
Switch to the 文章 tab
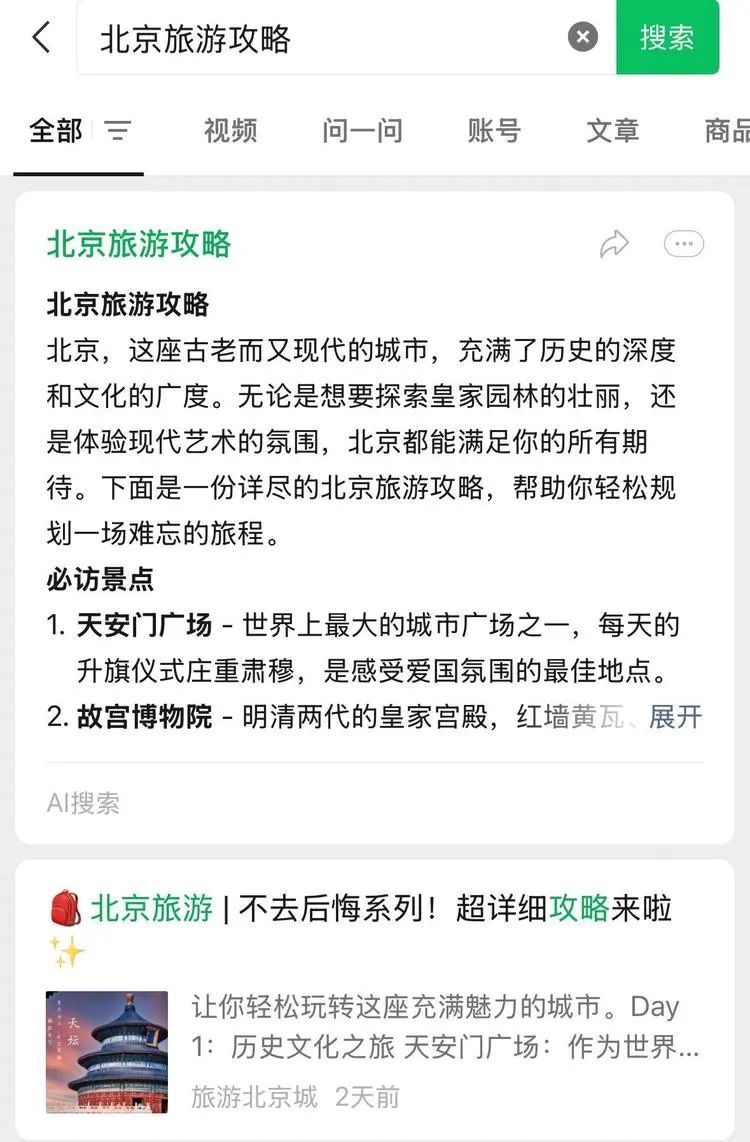pyautogui.click(x=612, y=131)
